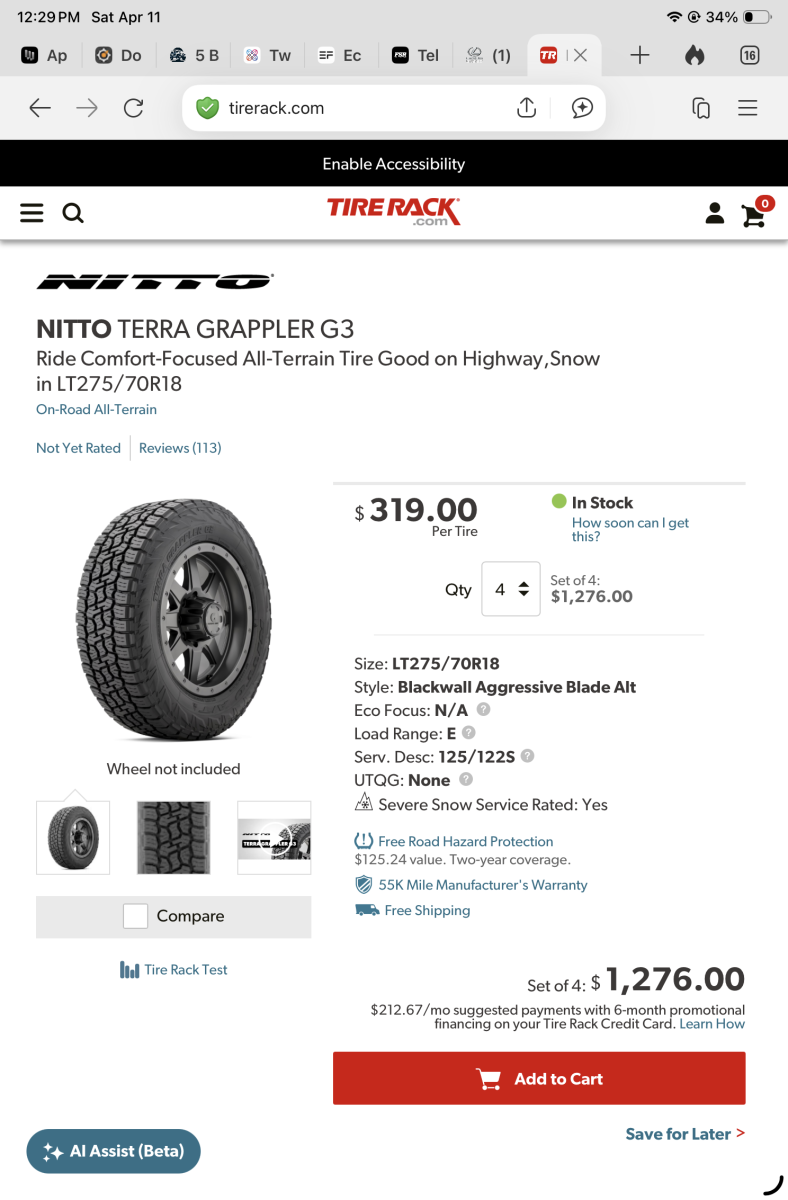This screenshot has width=788, height=1200.
Task: Launch AI Assist (Beta)
Action: (x=113, y=1151)
